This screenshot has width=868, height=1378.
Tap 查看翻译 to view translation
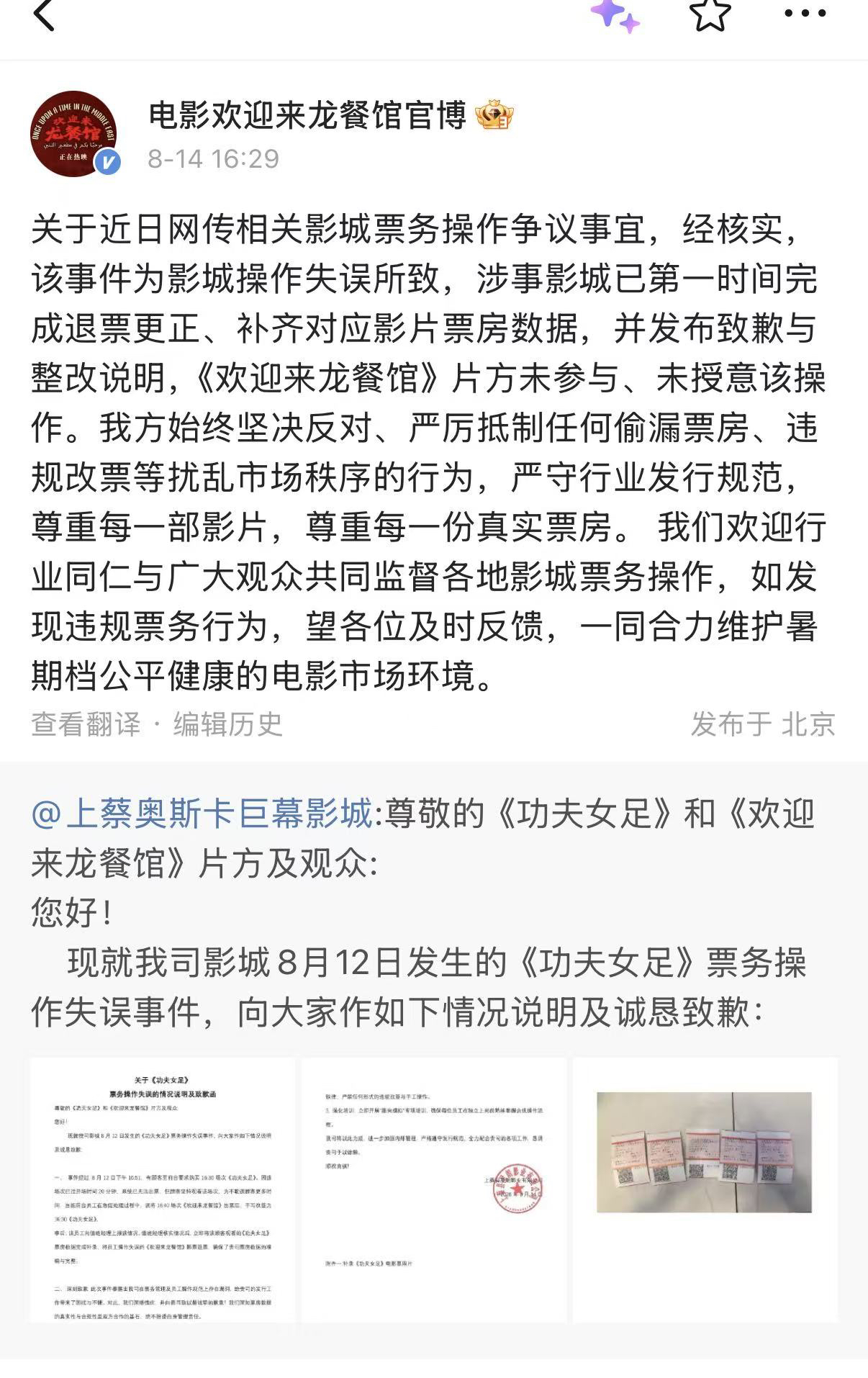point(86,724)
